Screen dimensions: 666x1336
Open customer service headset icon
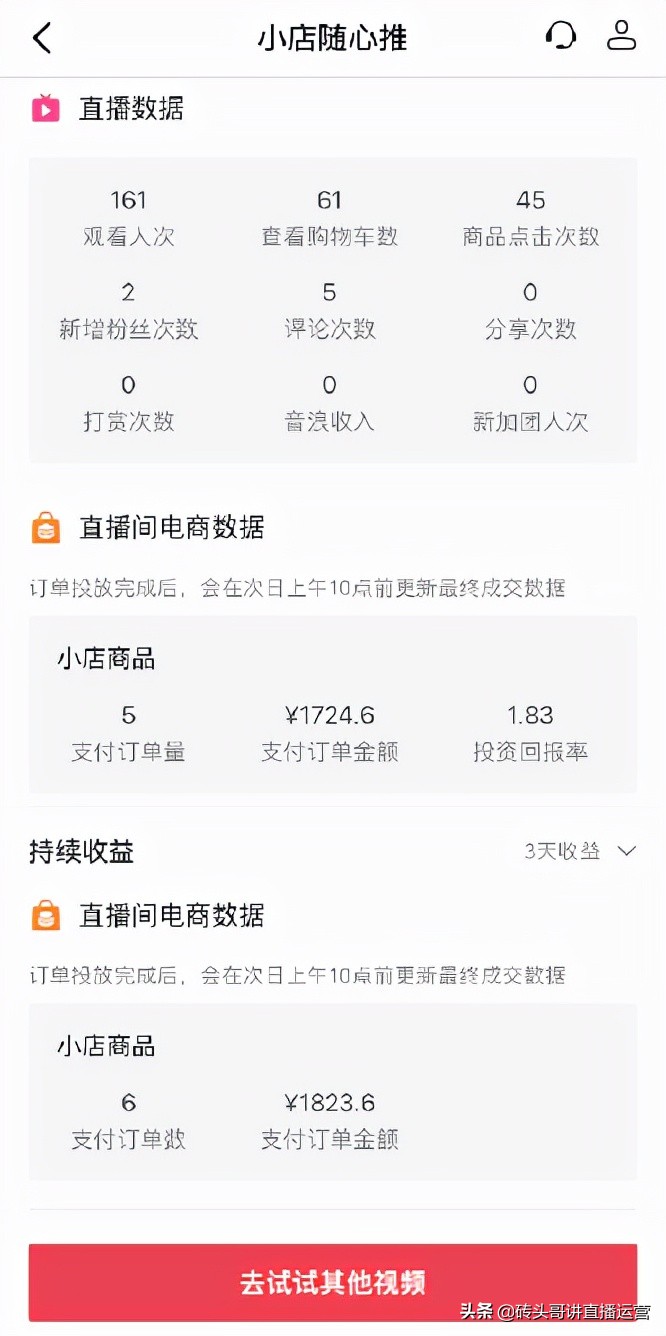tap(561, 36)
